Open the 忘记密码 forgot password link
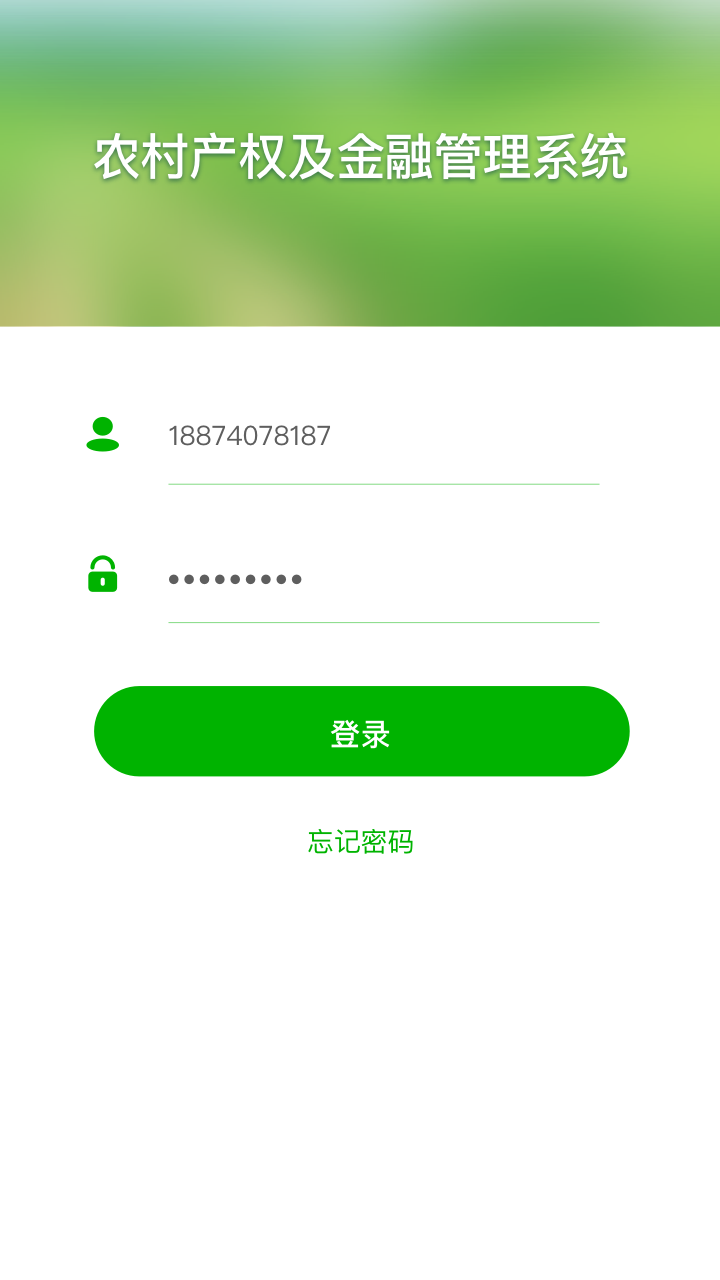Viewport: 720px width, 1280px height. (x=361, y=842)
